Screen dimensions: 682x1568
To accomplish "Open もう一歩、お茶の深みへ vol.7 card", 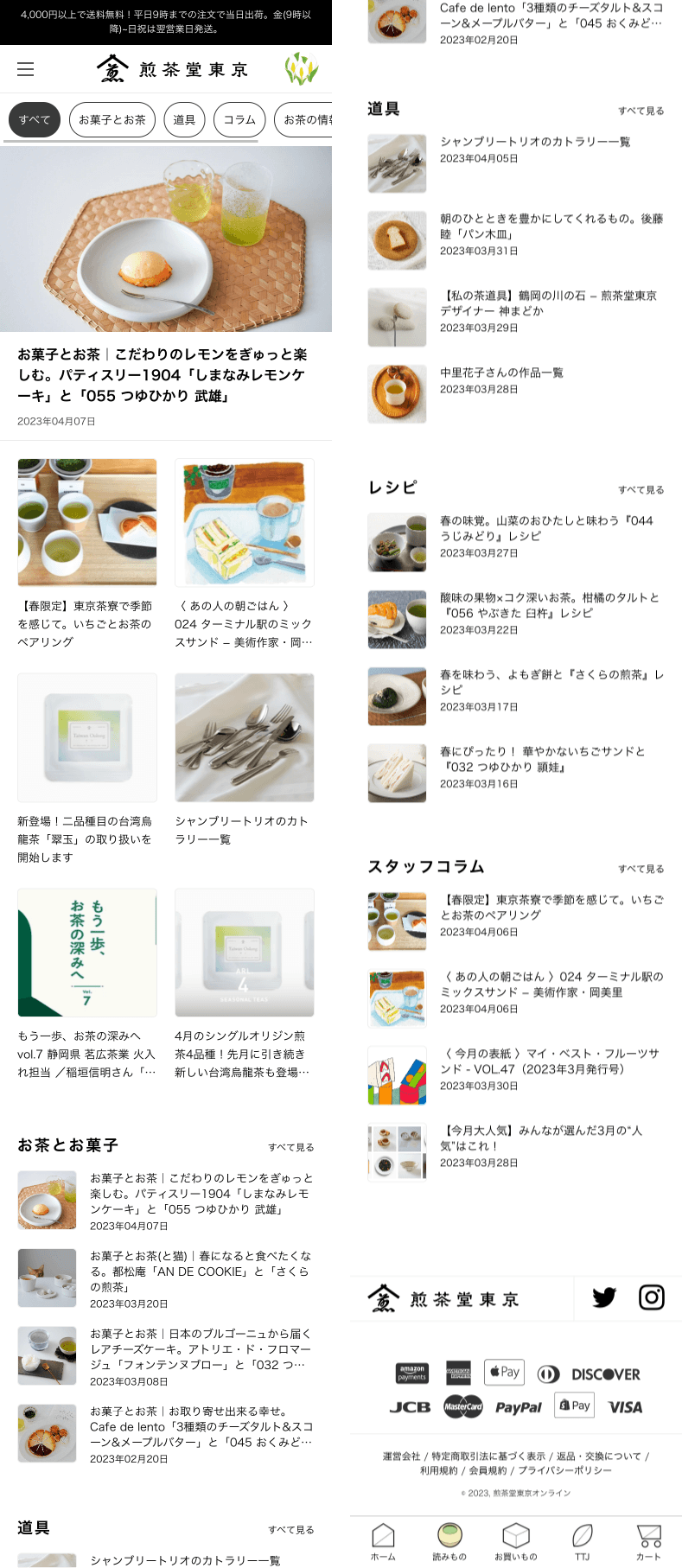I will click(86, 984).
